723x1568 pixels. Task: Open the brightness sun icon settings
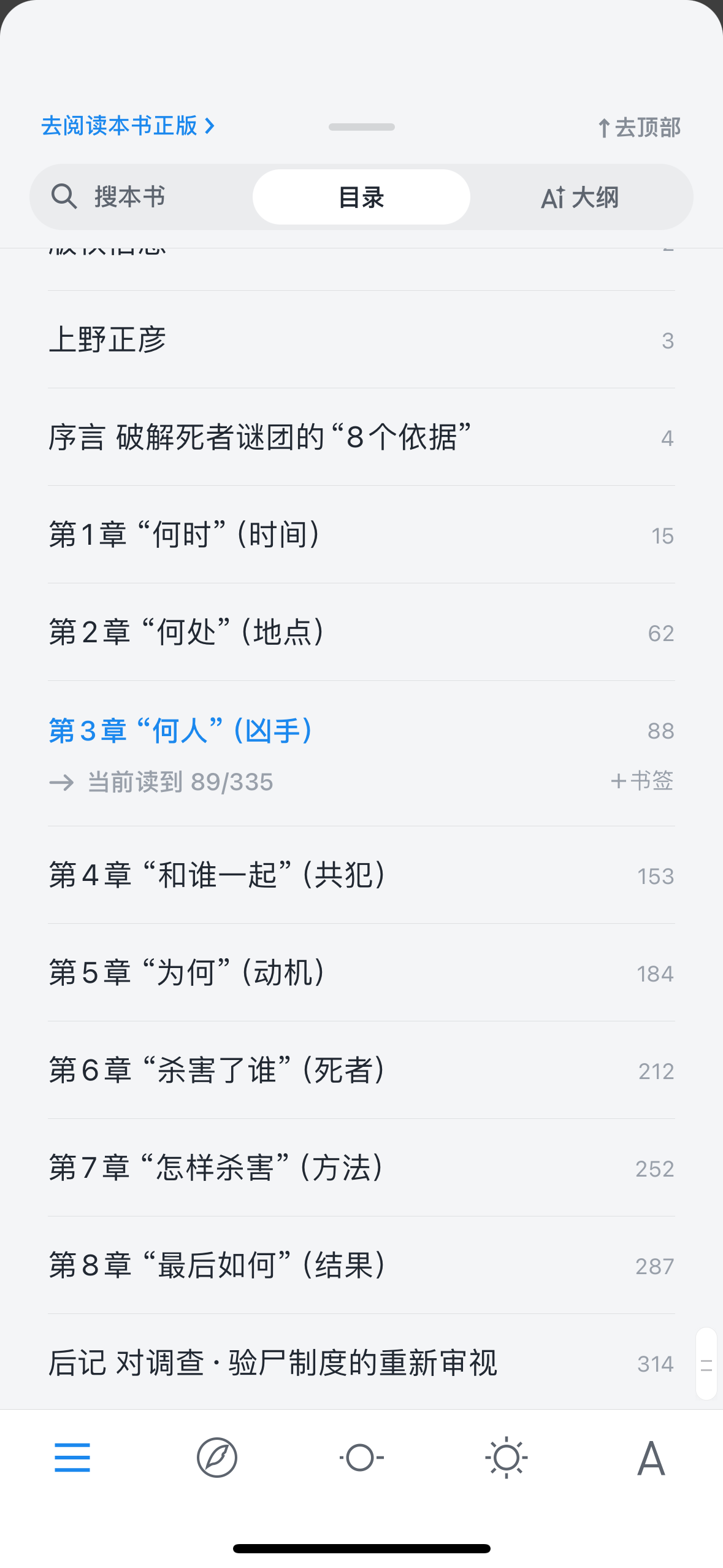(x=506, y=1458)
